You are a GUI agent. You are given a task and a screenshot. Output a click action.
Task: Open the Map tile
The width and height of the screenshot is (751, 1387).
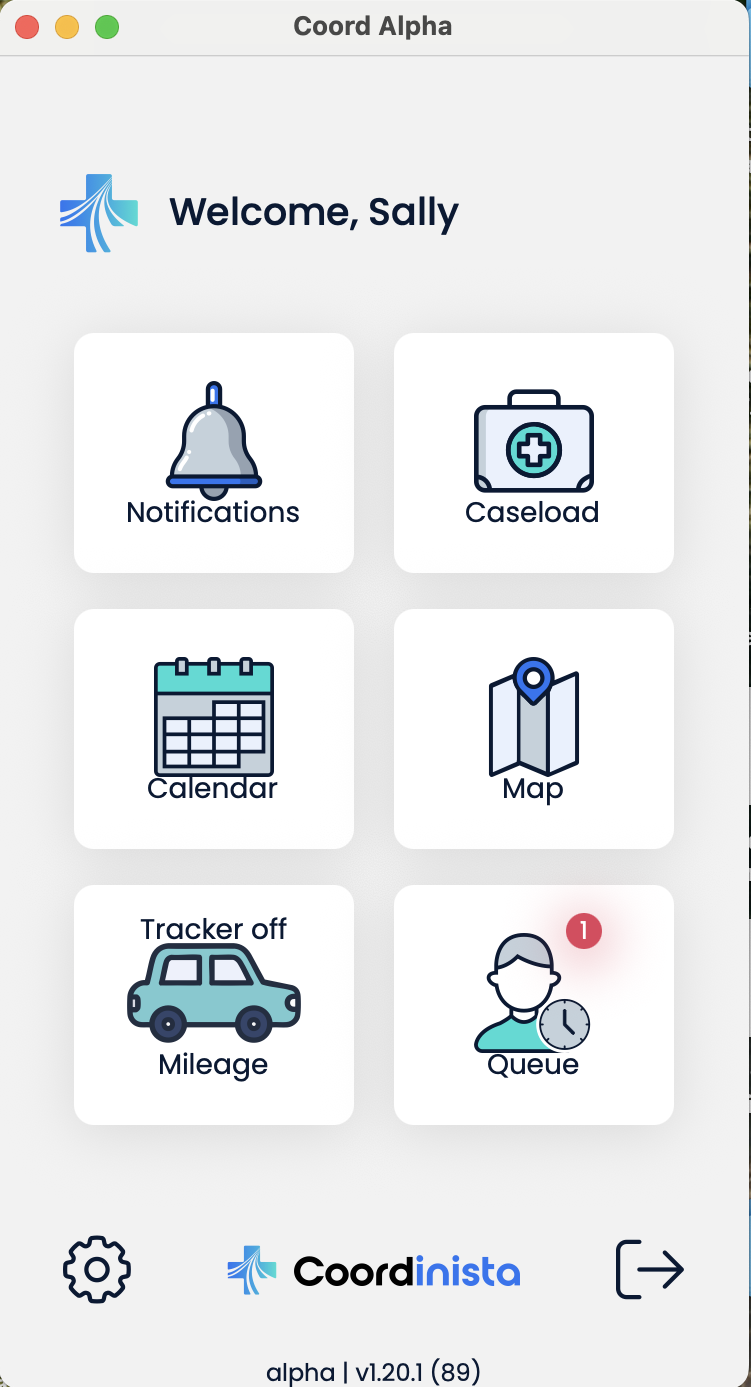tap(533, 729)
